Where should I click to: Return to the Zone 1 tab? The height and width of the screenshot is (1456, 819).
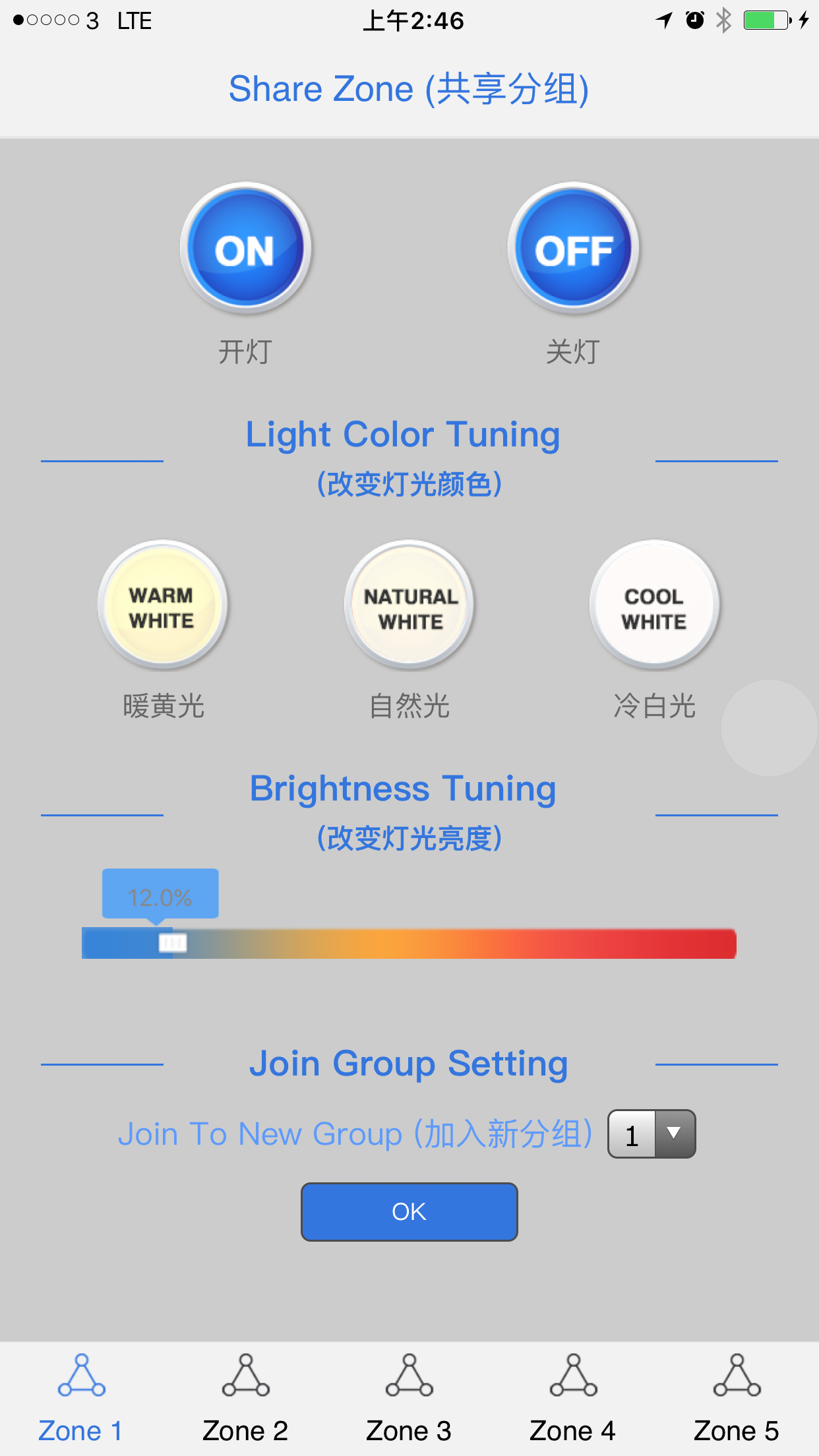point(80,1405)
